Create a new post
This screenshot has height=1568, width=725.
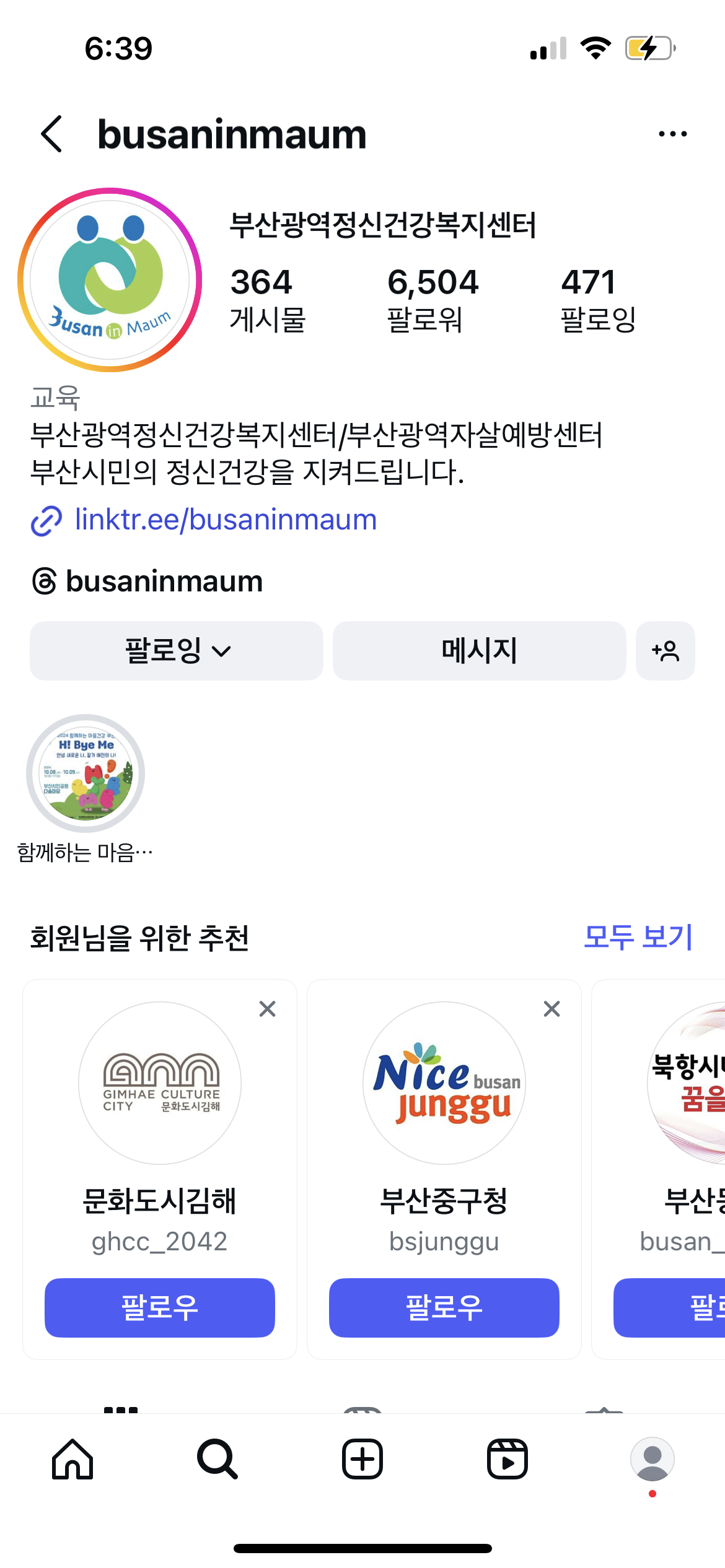coord(362,1459)
